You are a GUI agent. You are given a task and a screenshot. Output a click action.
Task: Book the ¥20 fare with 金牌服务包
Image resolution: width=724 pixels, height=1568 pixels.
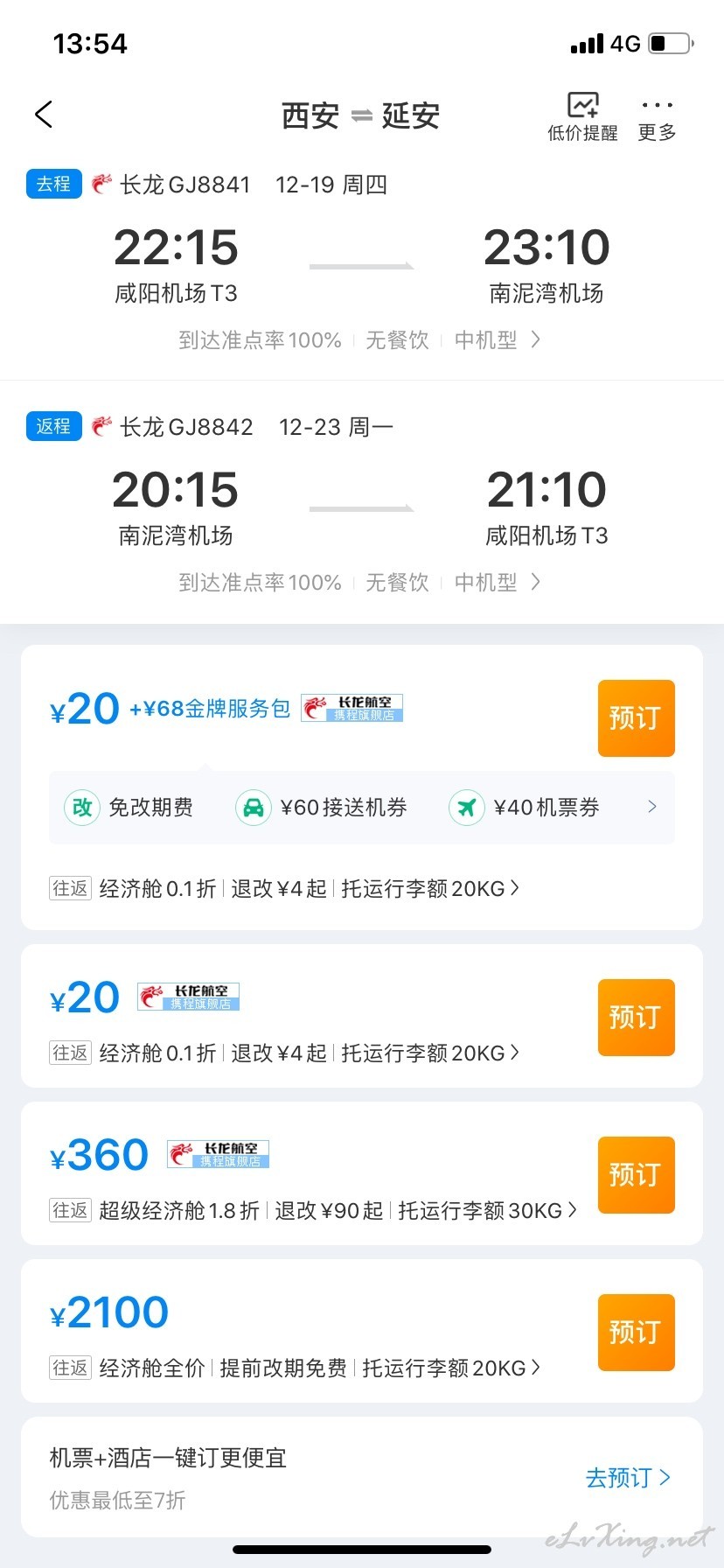pos(636,718)
